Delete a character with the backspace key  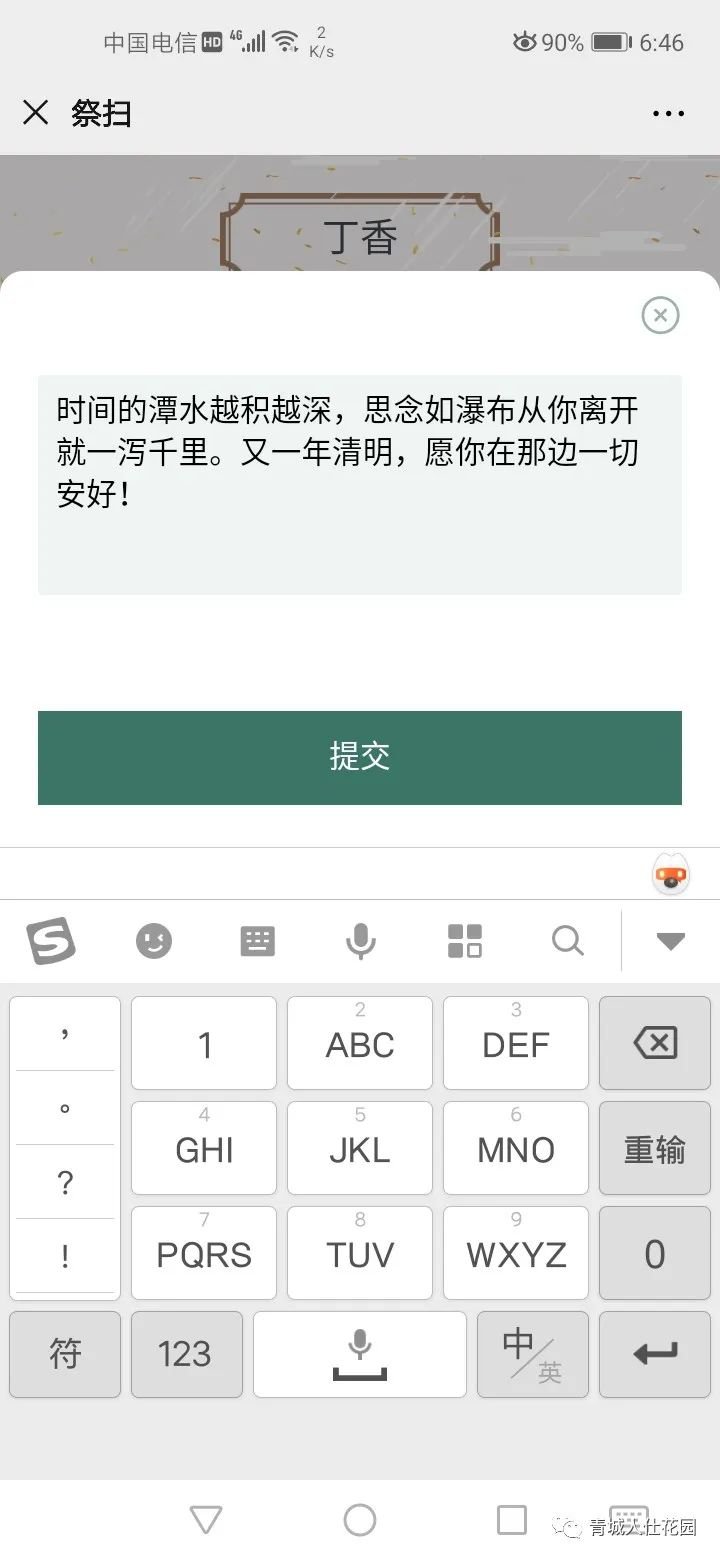(655, 1043)
